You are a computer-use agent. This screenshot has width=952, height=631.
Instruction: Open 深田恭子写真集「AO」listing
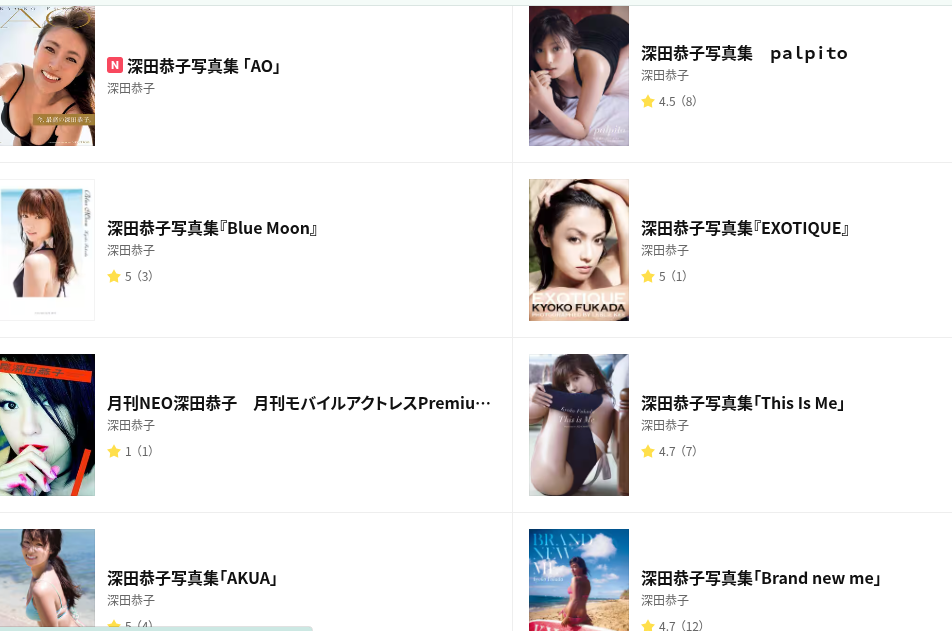(x=203, y=66)
